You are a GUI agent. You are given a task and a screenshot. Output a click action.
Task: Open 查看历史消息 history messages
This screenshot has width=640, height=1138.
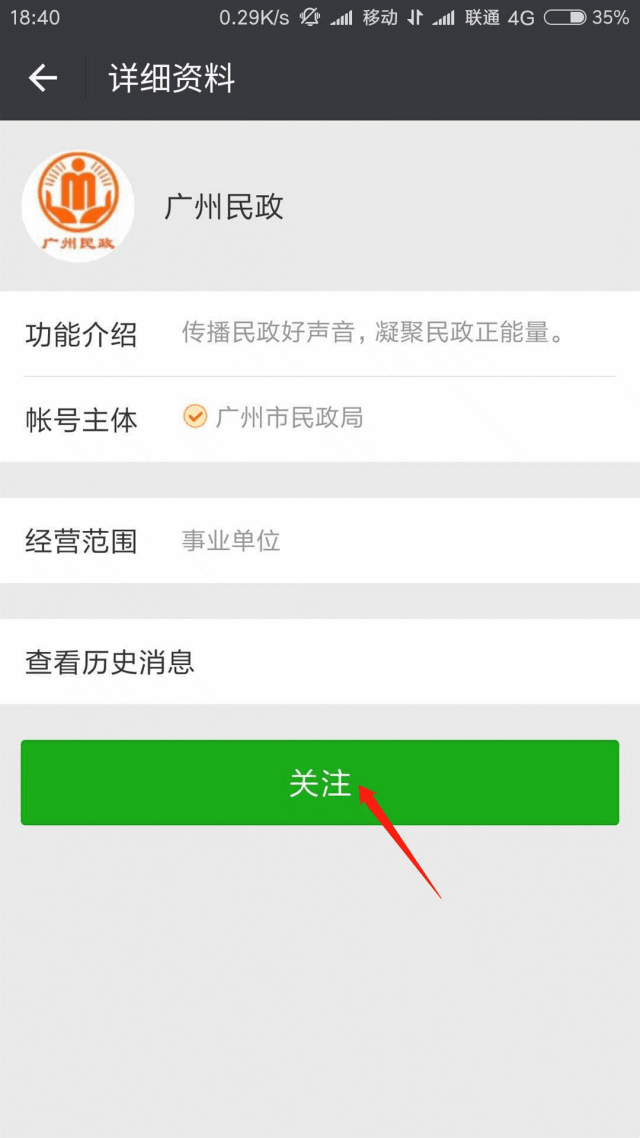pyautogui.click(x=320, y=662)
